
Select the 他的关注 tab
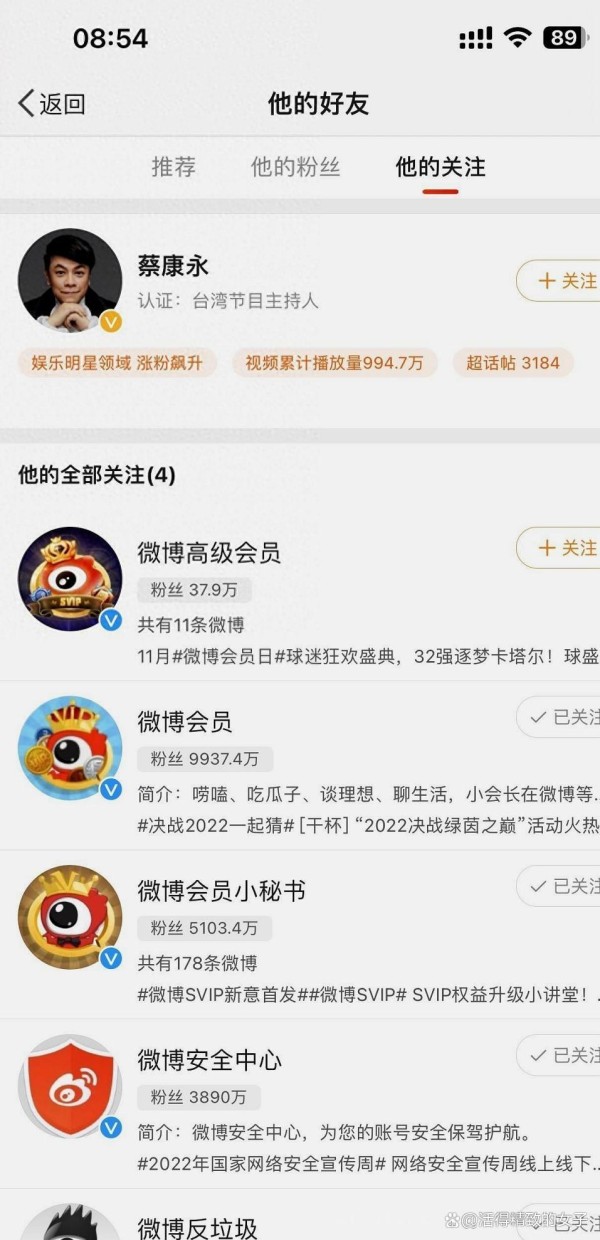pyautogui.click(x=440, y=167)
